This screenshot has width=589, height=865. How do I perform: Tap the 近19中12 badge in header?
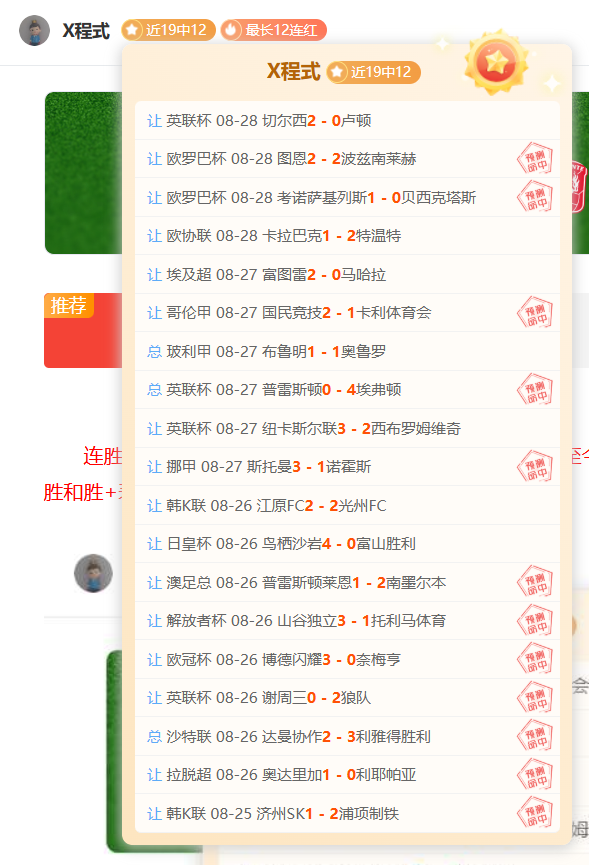tap(168, 30)
